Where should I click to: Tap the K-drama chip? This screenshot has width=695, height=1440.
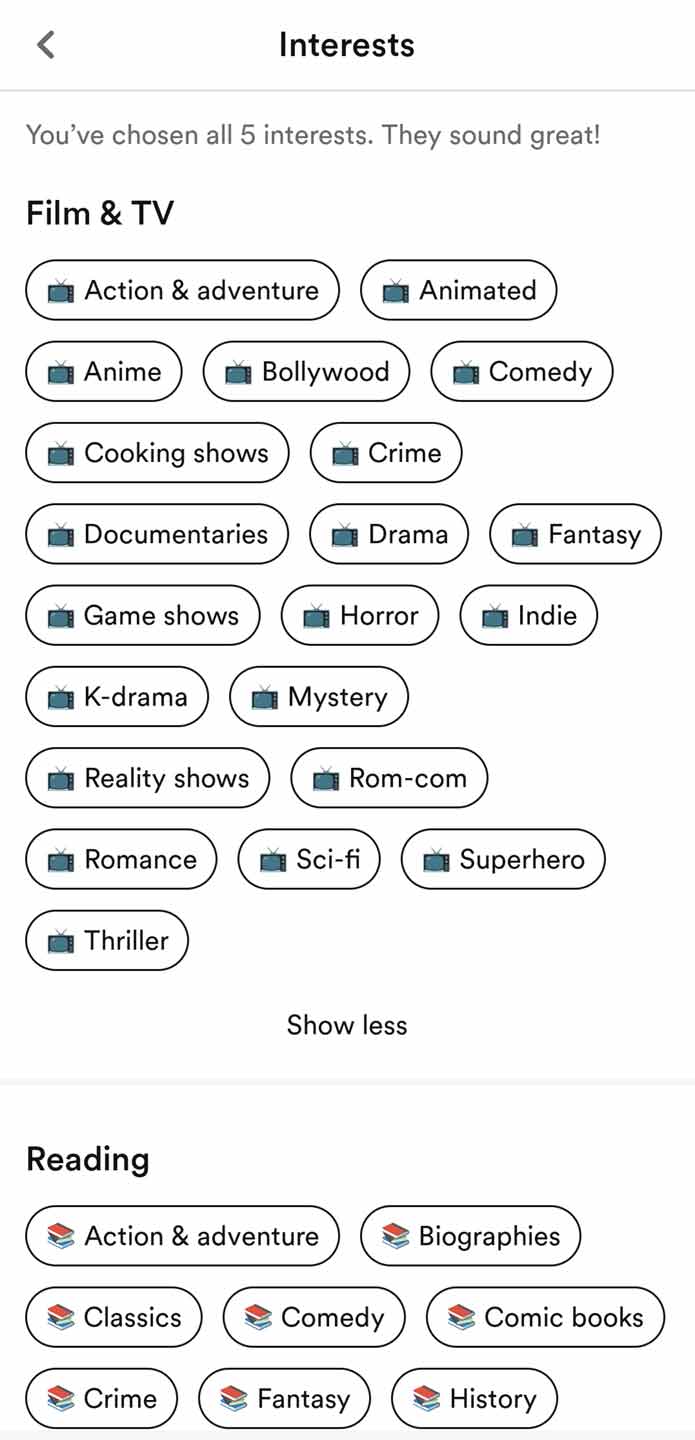[x=117, y=696]
